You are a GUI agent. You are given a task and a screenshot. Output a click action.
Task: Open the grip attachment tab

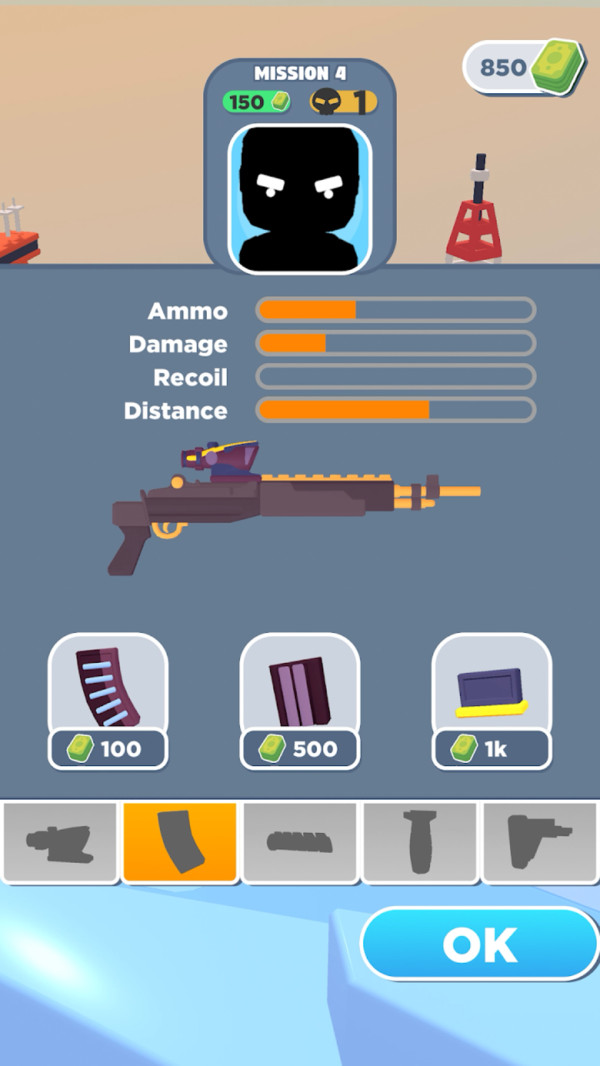420,842
